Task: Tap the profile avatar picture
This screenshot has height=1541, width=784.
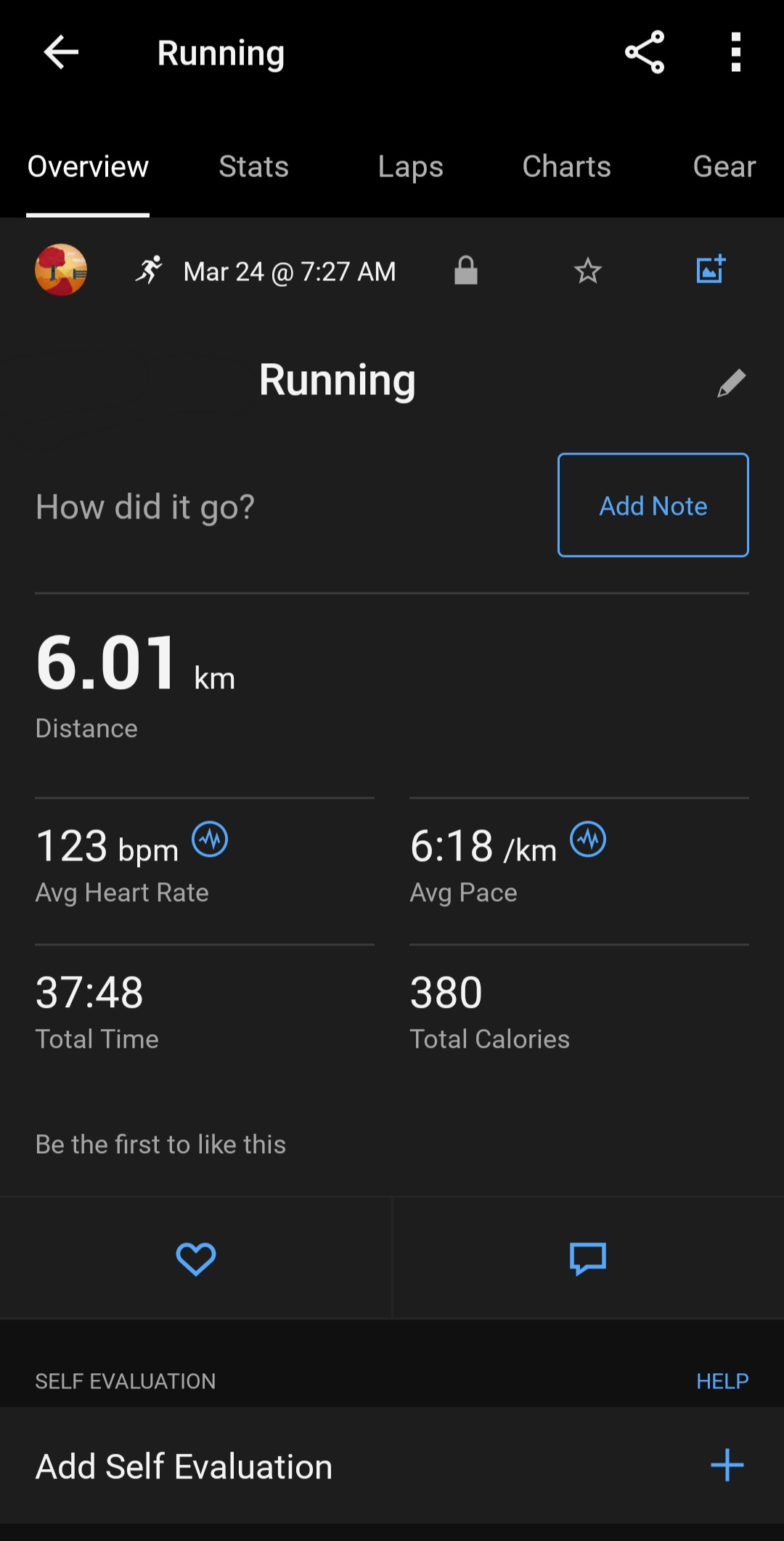Action: (61, 270)
